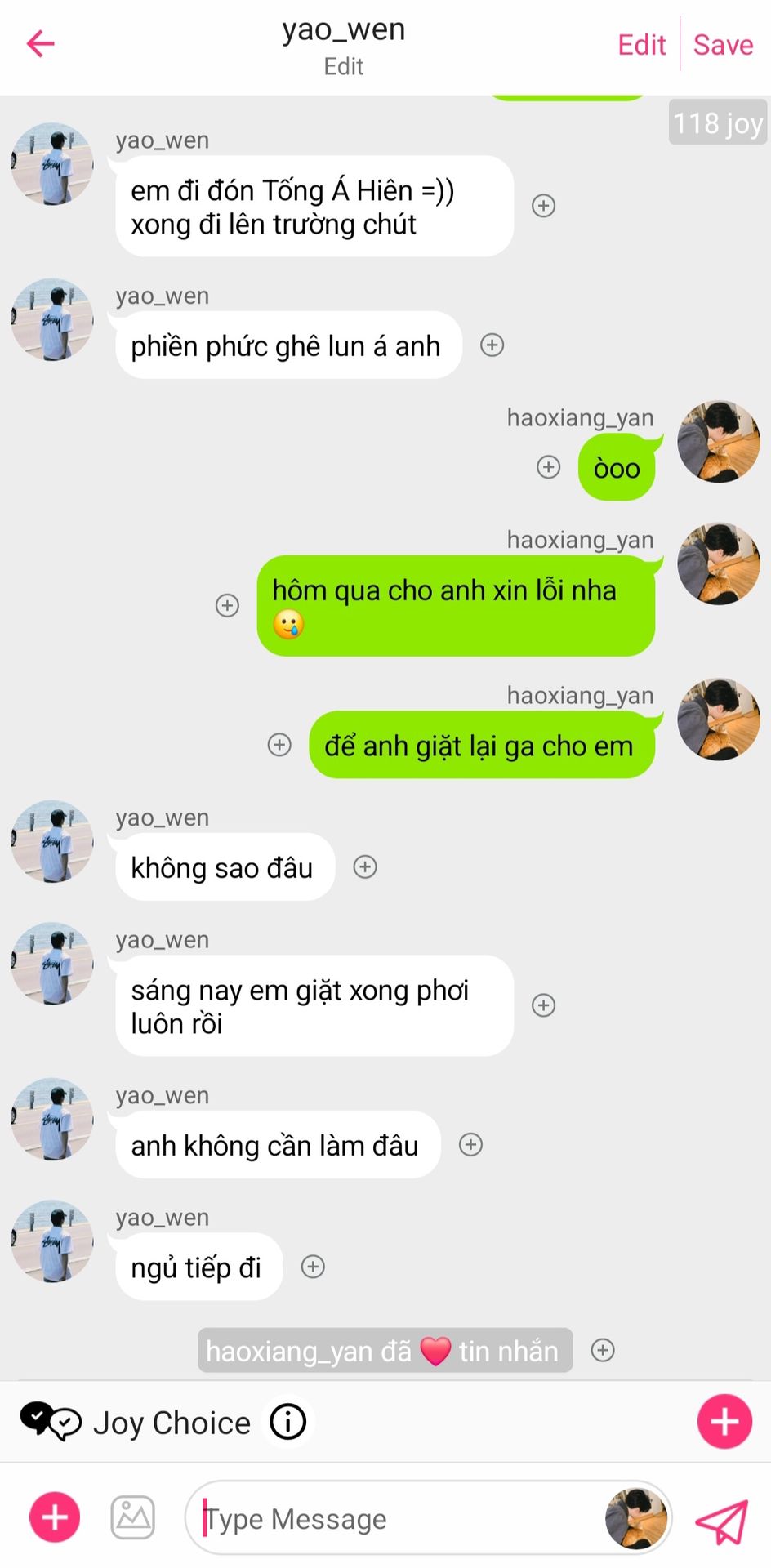Send the message with the paper plane
The height and width of the screenshot is (1568, 771).
coord(722,1521)
